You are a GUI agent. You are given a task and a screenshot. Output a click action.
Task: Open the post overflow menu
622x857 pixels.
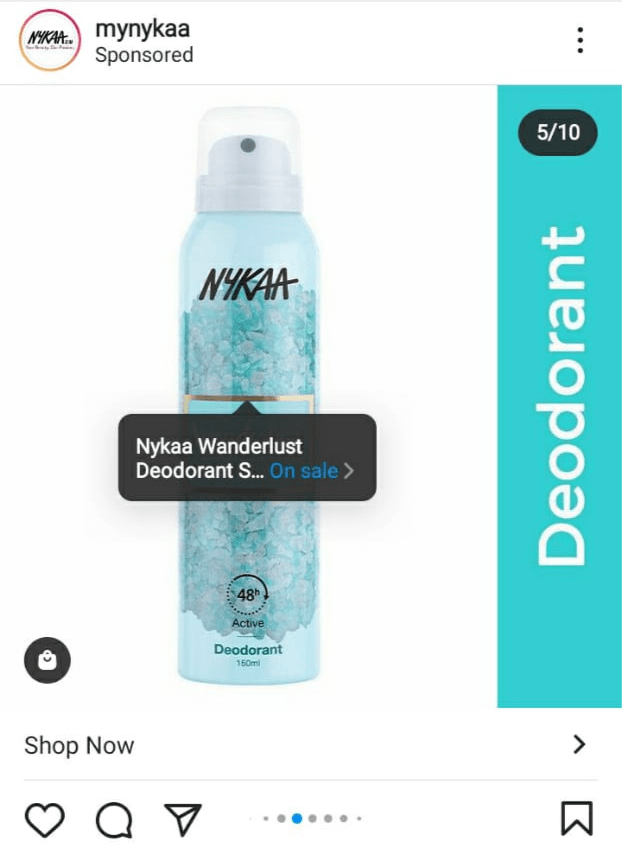click(580, 41)
